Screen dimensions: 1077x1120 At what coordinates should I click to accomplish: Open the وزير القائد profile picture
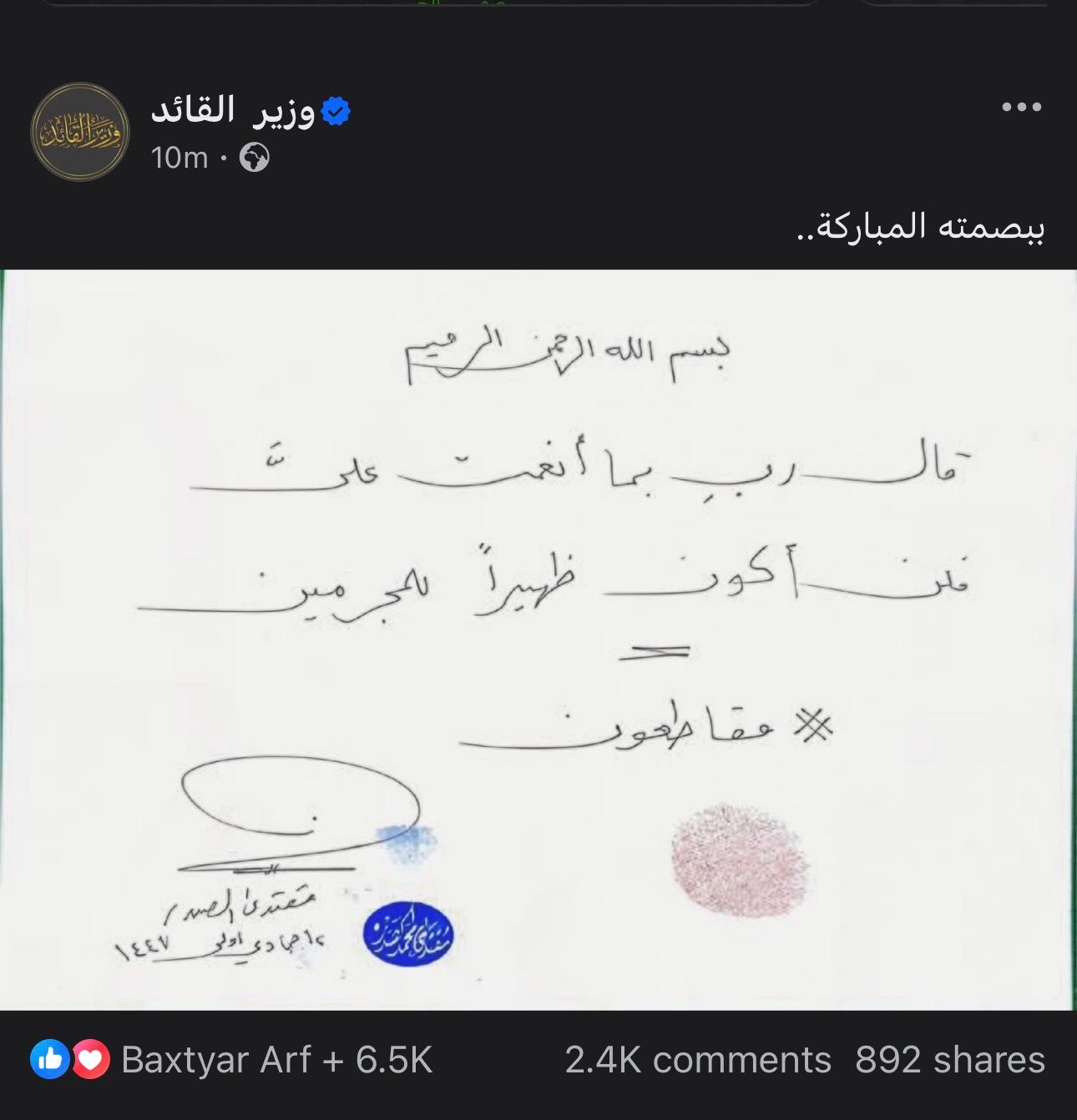click(80, 132)
